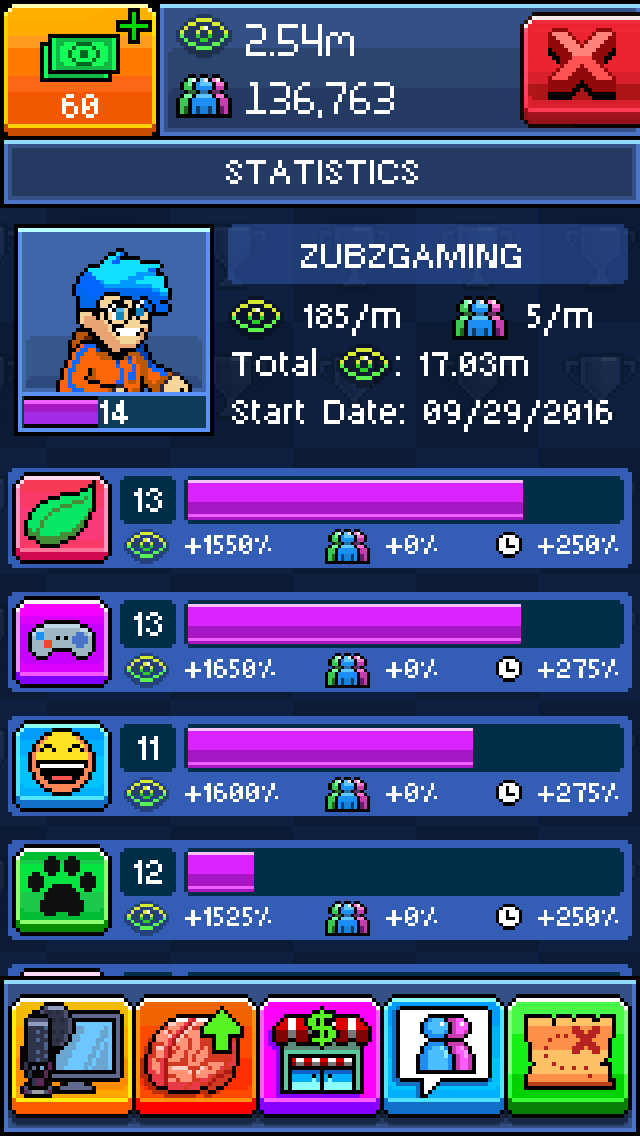Close the statistics screen with the red X

[580, 68]
